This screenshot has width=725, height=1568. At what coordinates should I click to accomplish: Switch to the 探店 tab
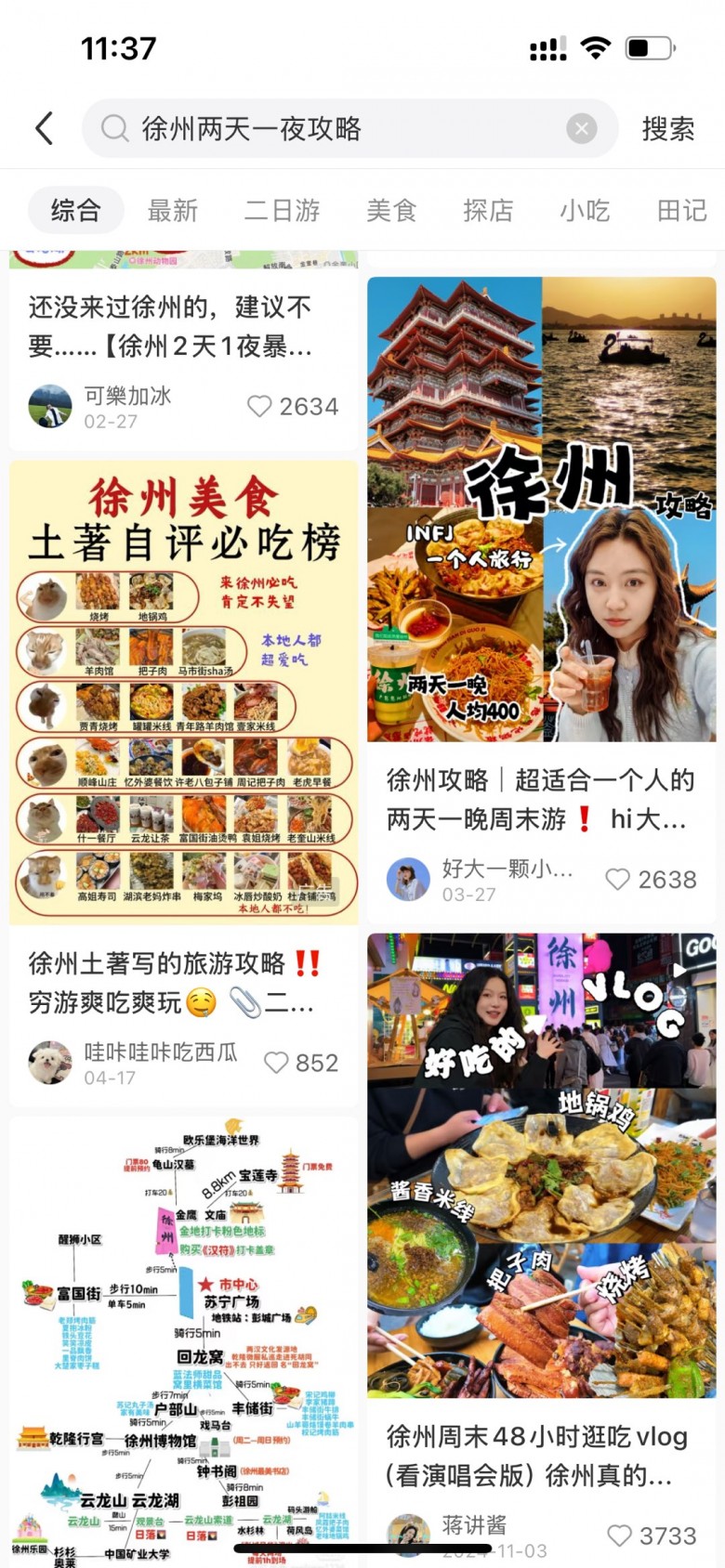point(488,210)
